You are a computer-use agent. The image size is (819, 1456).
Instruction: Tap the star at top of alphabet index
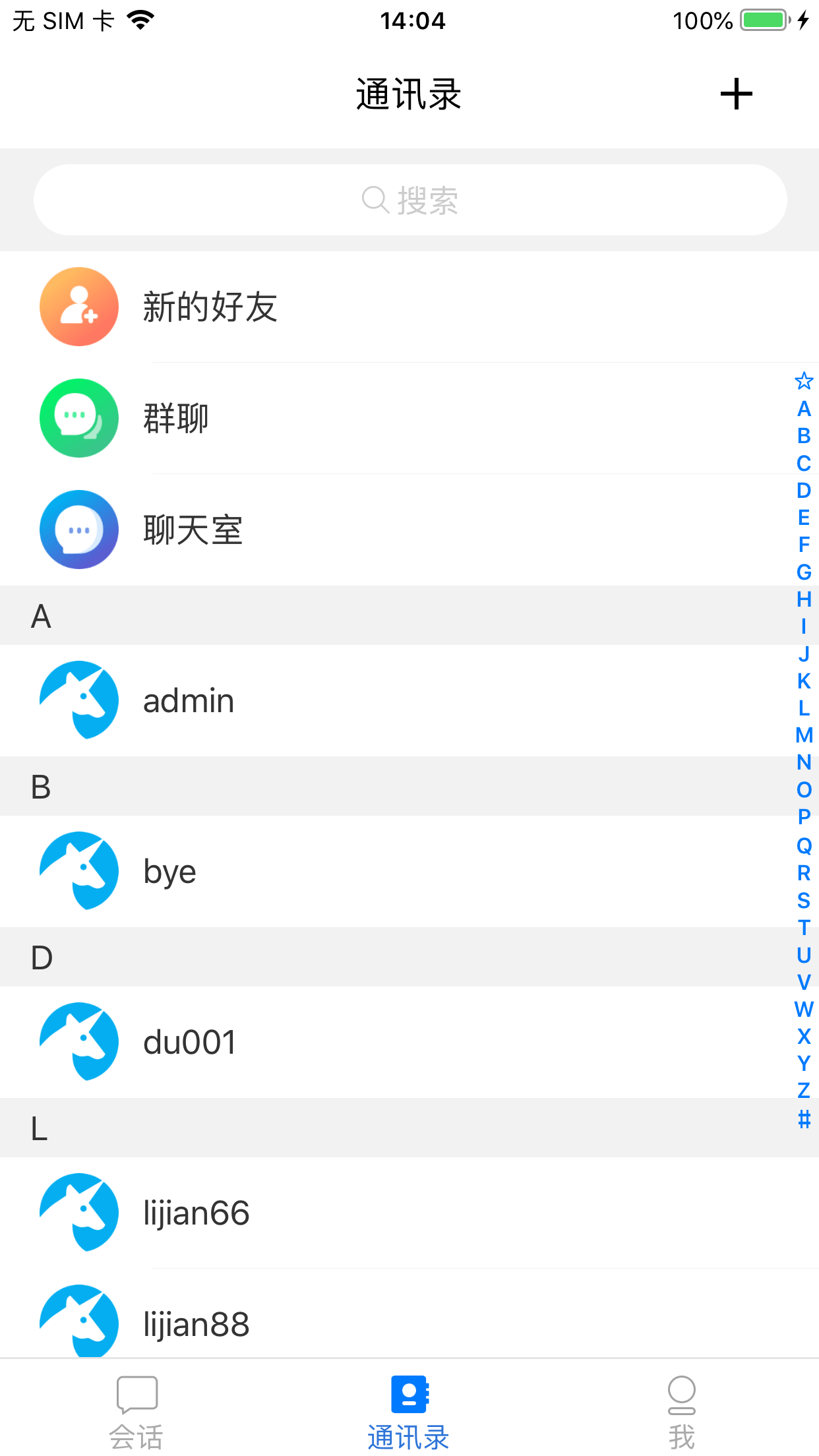[x=803, y=381]
